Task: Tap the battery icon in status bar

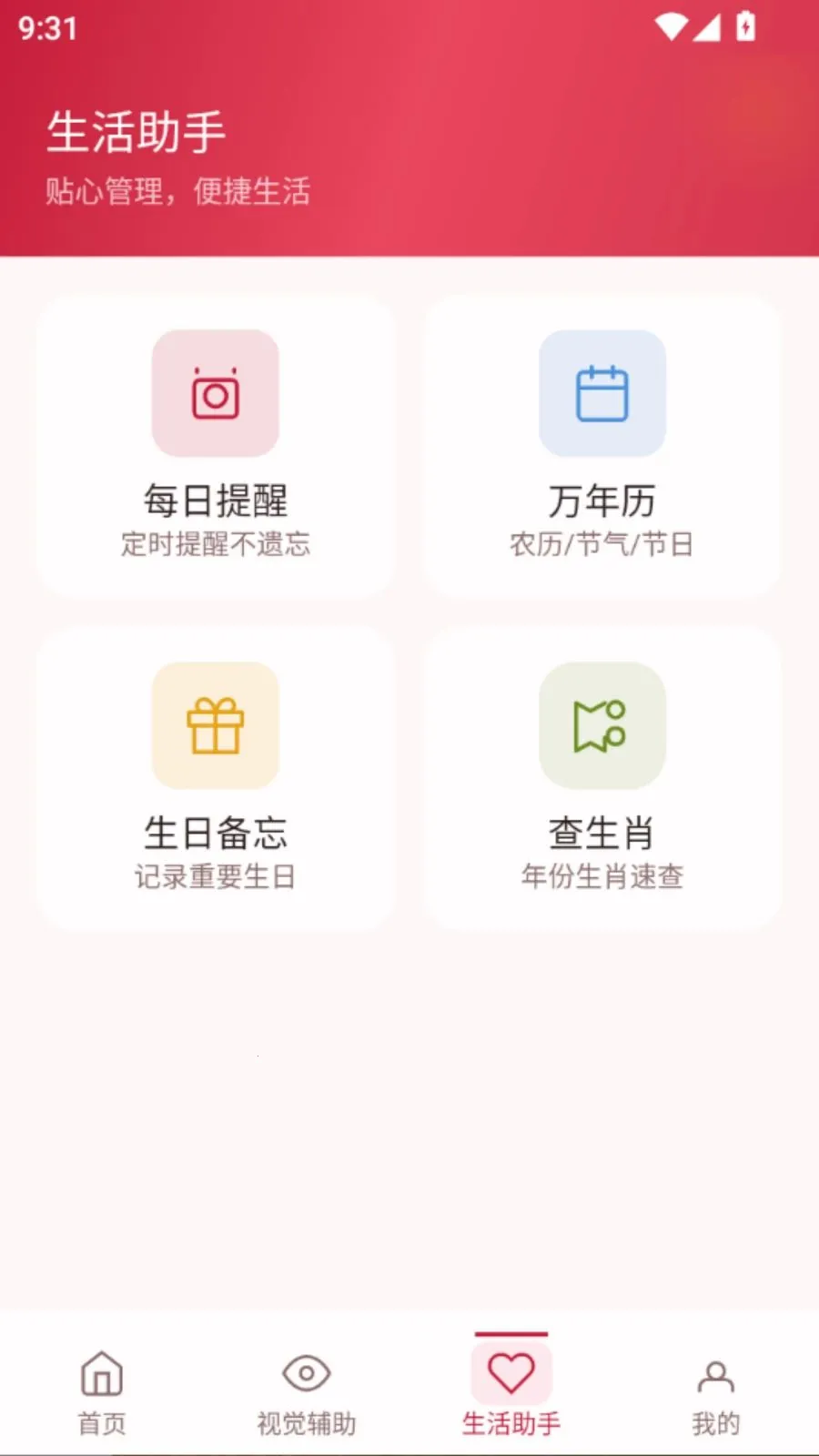Action: pos(746,25)
